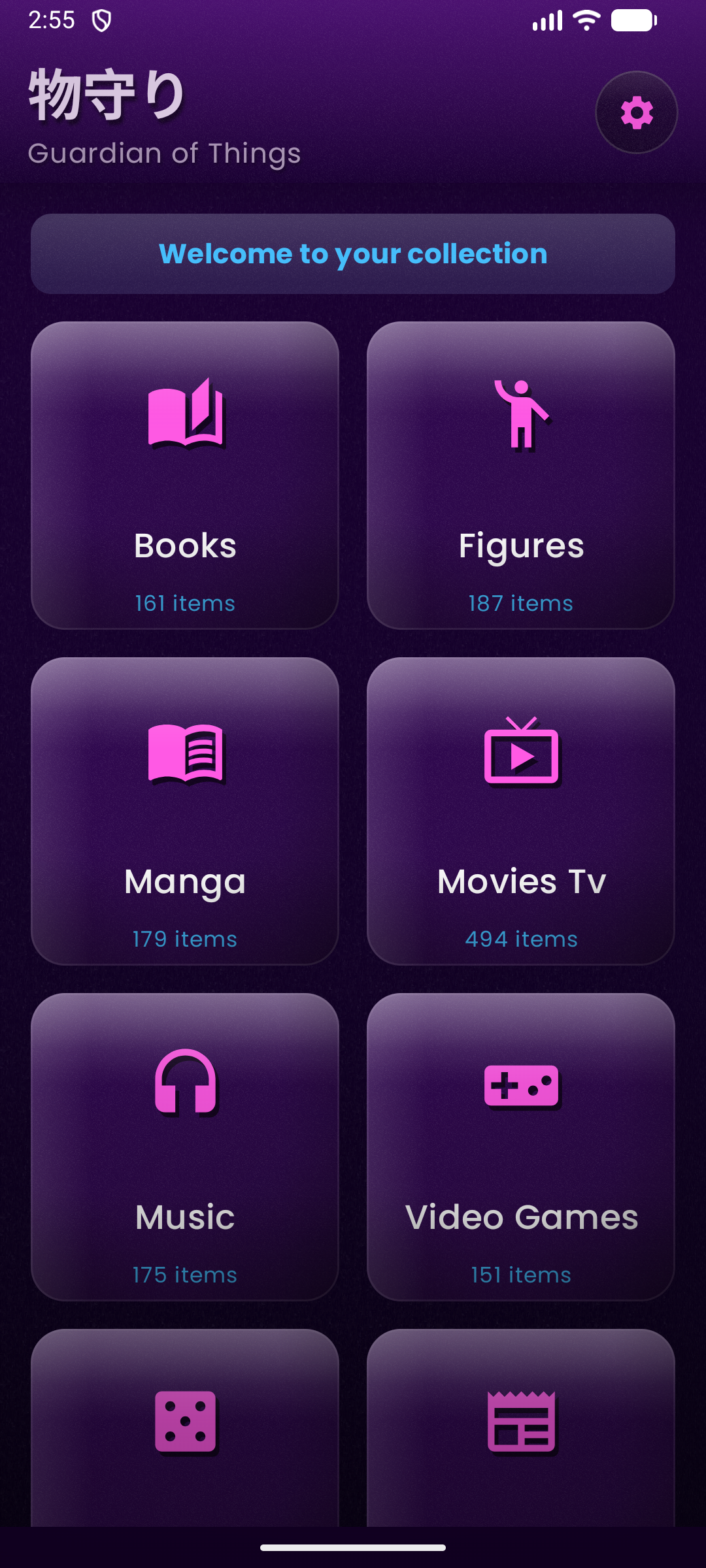Tap the Figures action-figure icon
Image resolution: width=706 pixels, height=1568 pixels.
tap(521, 415)
